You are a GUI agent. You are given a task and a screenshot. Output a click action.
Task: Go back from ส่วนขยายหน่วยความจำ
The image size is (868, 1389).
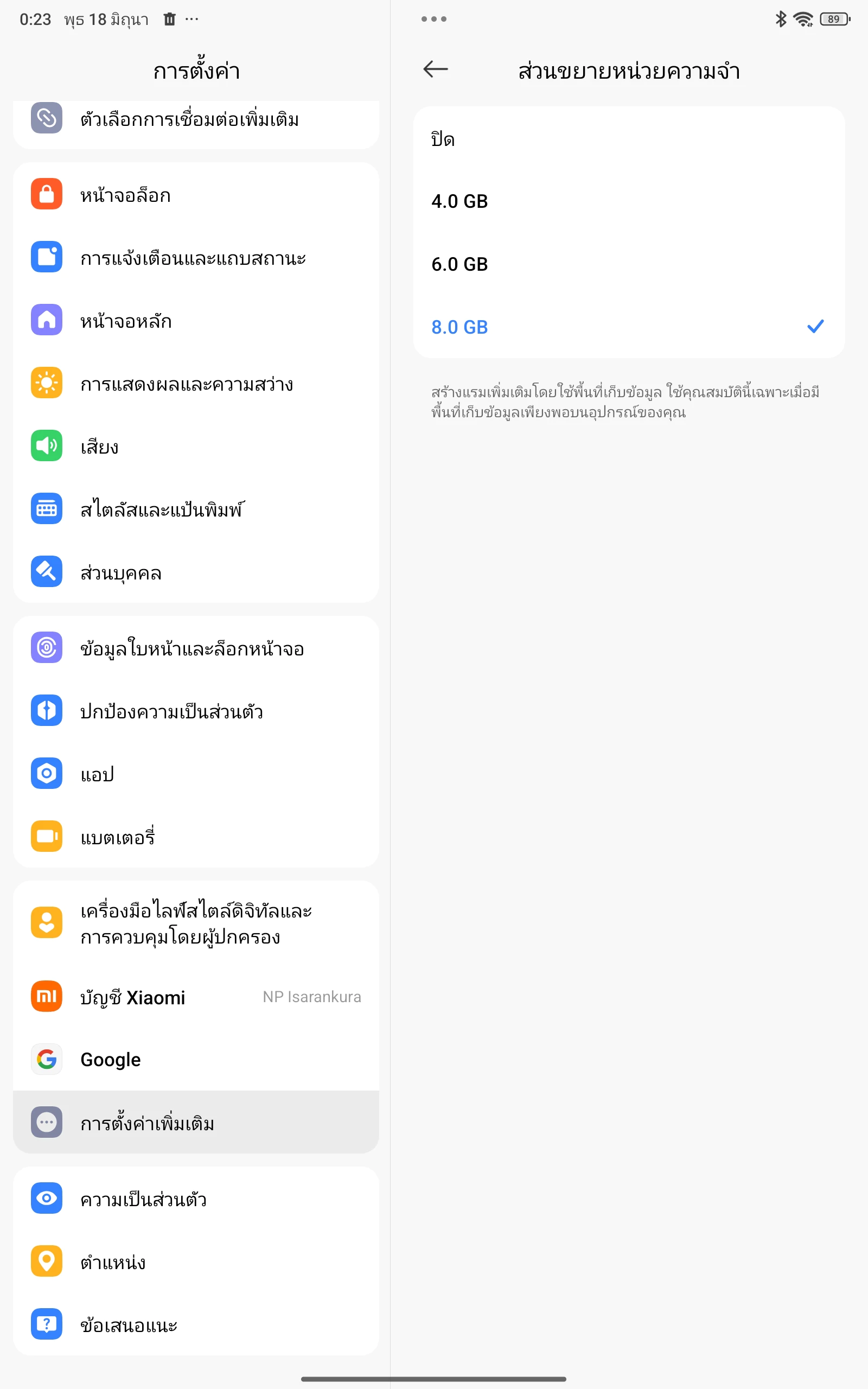pos(435,69)
